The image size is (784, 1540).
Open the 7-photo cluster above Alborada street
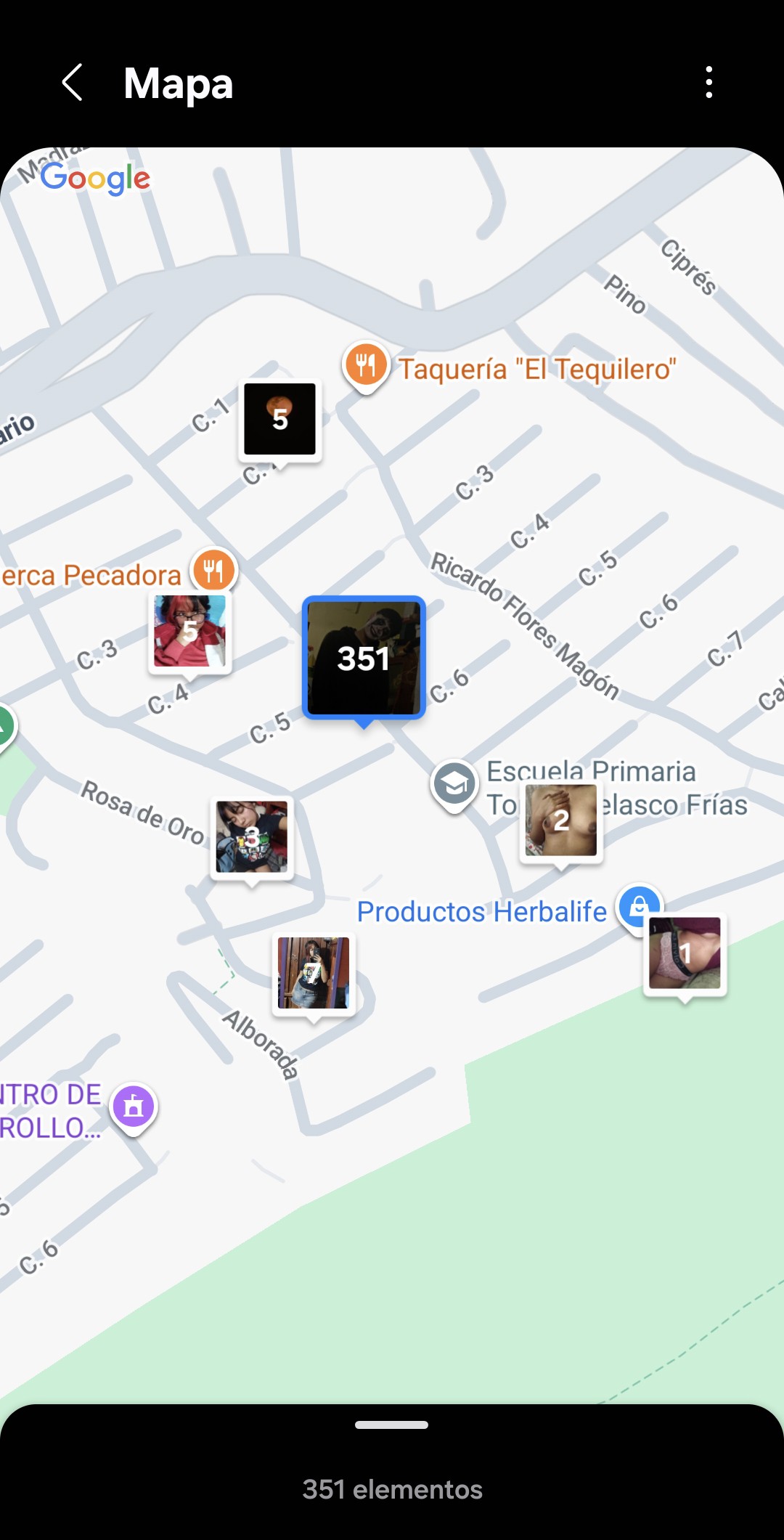pos(314,973)
